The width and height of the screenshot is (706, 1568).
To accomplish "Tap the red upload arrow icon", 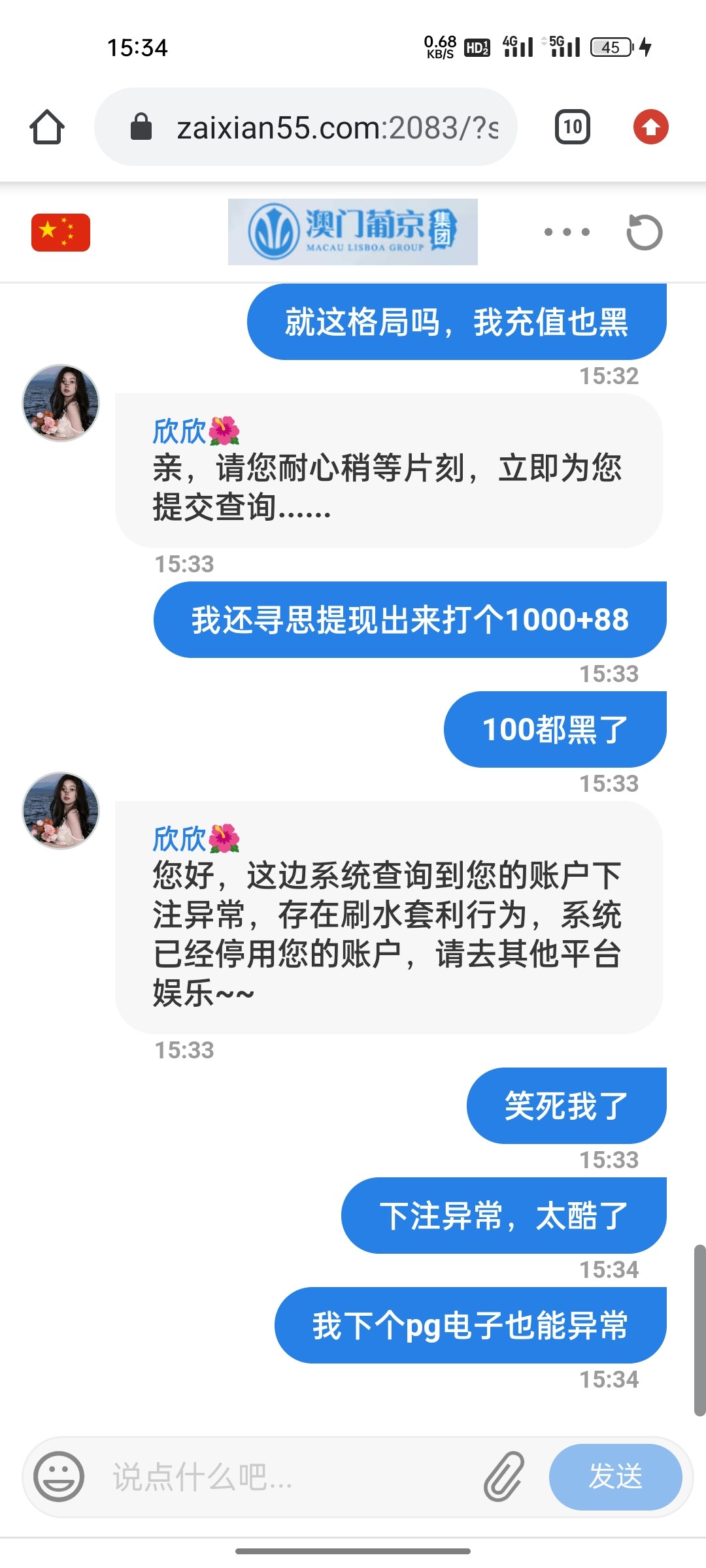I will pyautogui.click(x=650, y=127).
